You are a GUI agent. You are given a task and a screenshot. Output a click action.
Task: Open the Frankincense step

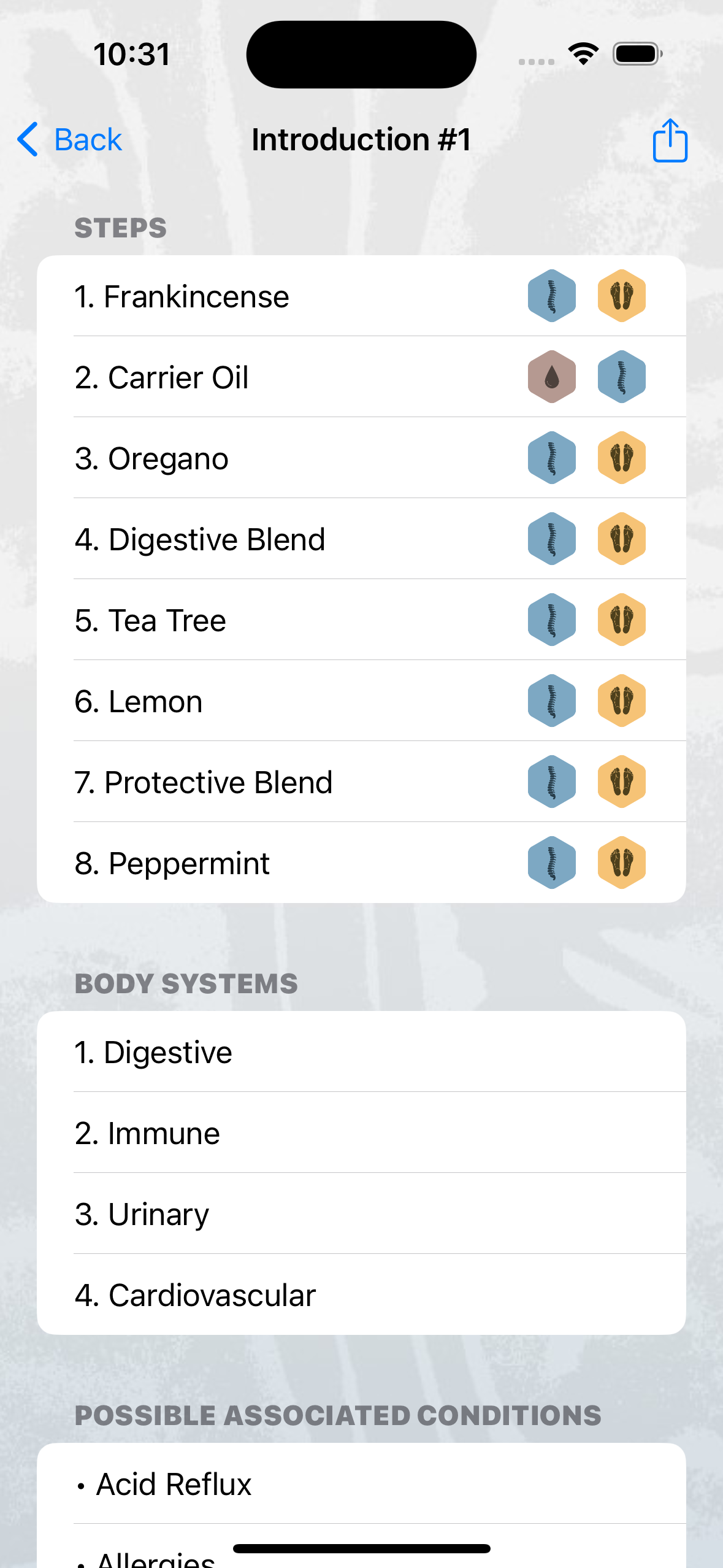click(361, 296)
